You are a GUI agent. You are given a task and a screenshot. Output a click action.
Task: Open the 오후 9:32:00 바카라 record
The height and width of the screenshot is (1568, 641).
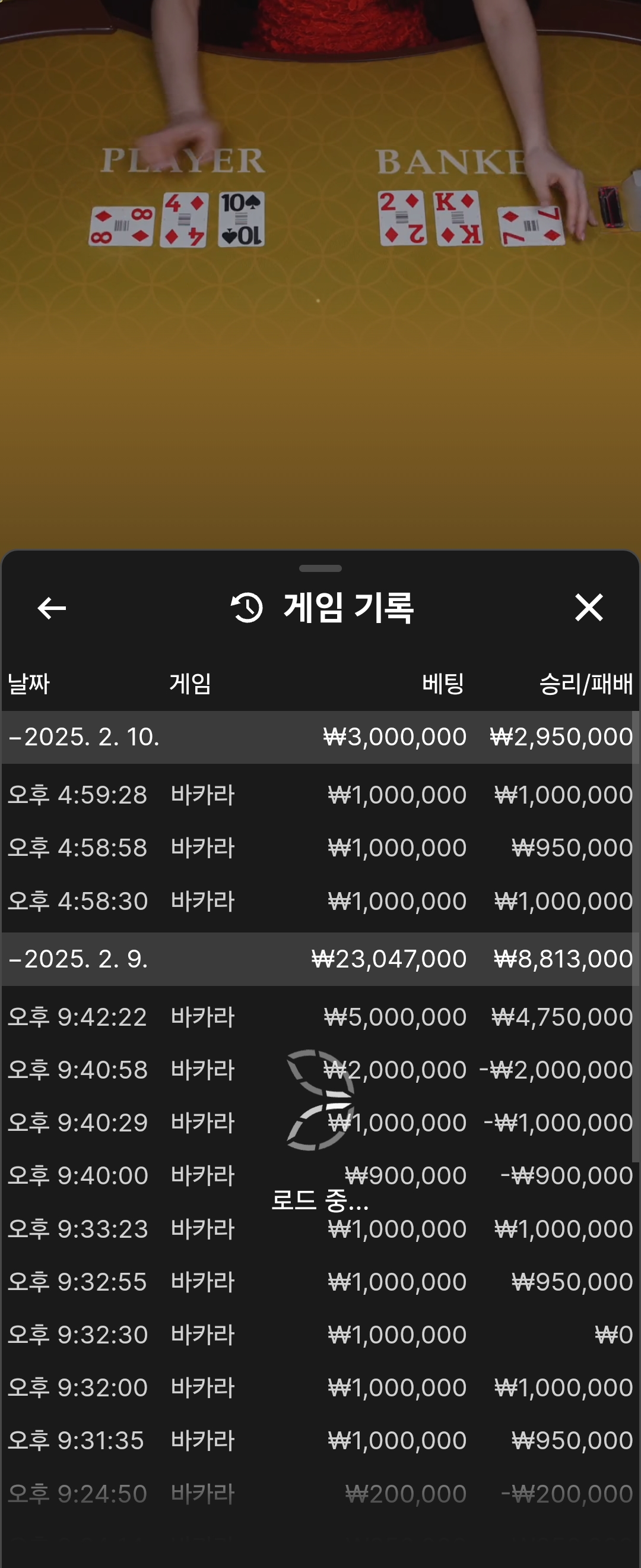click(320, 1387)
